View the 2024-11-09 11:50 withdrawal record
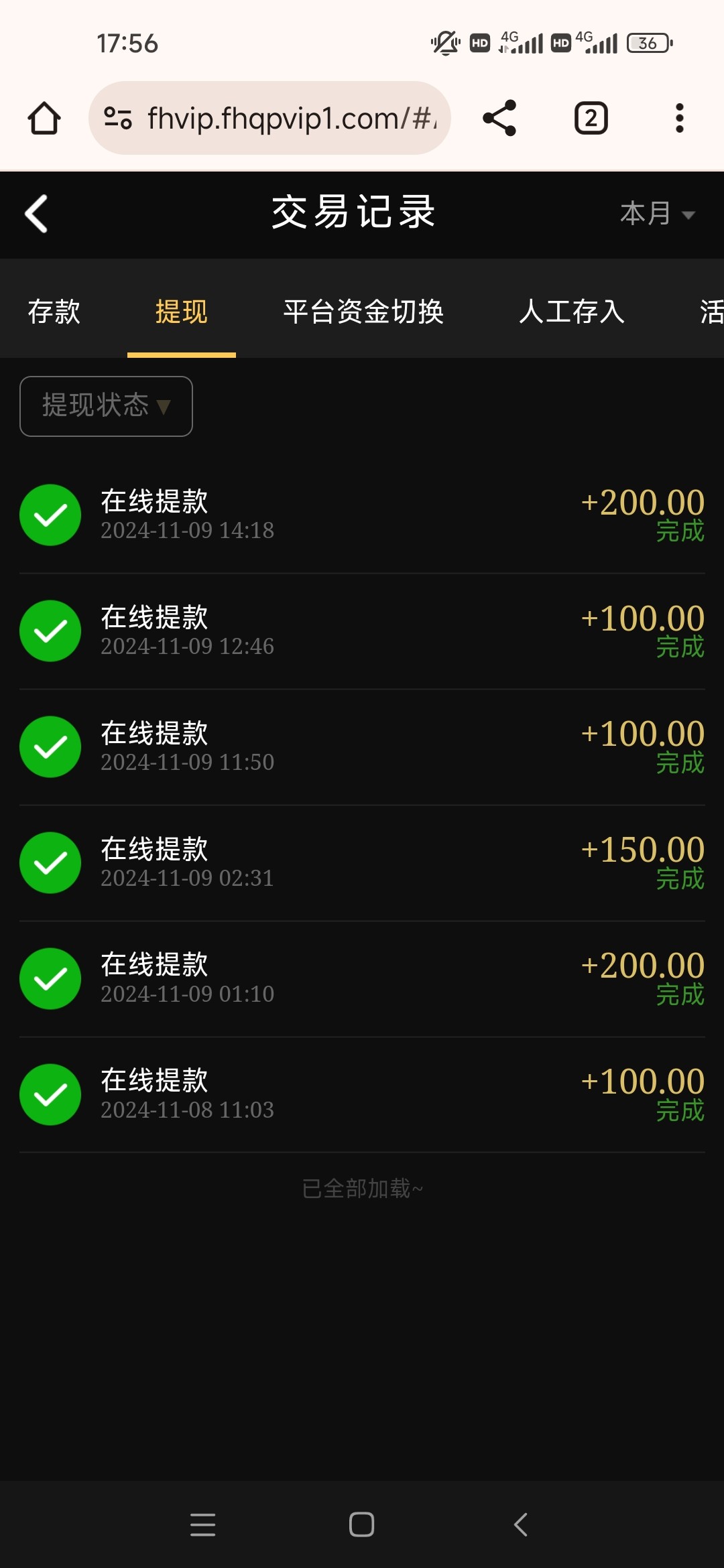Image resolution: width=724 pixels, height=1568 pixels. [x=362, y=747]
